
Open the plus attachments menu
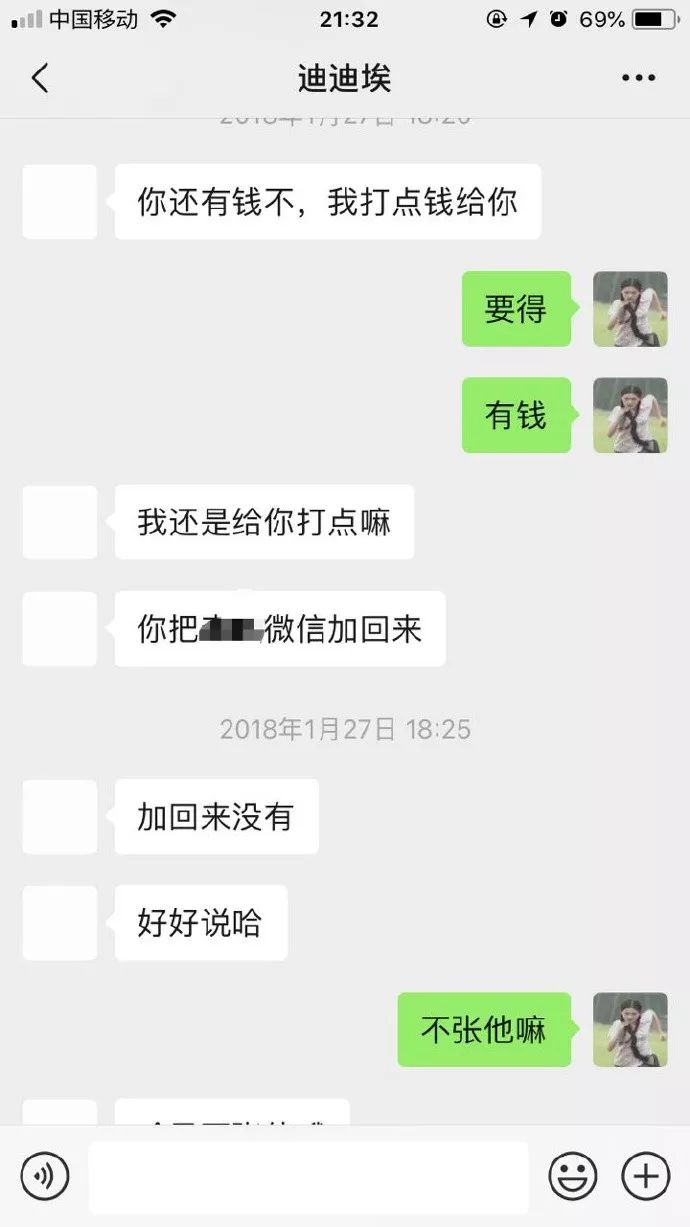[645, 1176]
